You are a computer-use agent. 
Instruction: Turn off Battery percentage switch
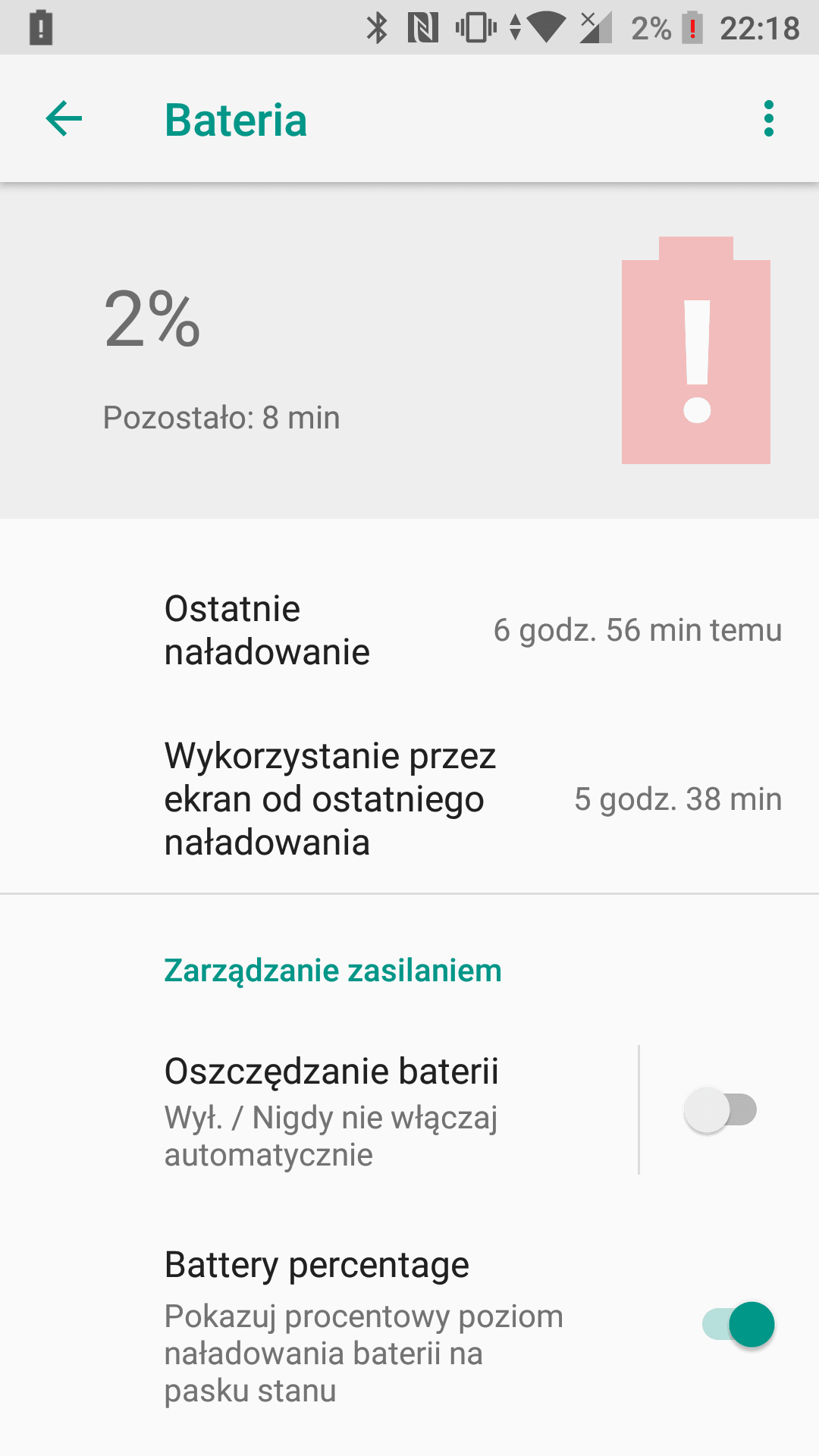tap(738, 1325)
